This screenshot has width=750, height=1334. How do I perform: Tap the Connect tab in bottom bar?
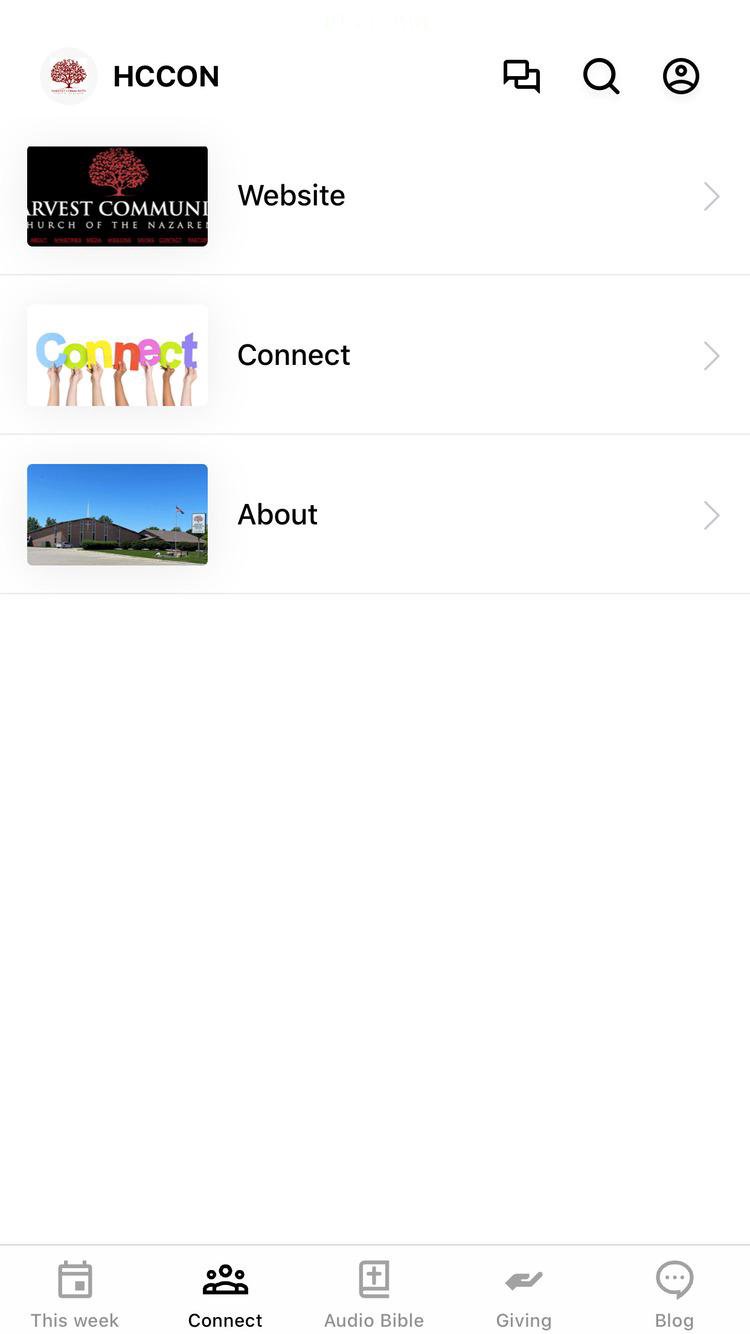point(225,1294)
